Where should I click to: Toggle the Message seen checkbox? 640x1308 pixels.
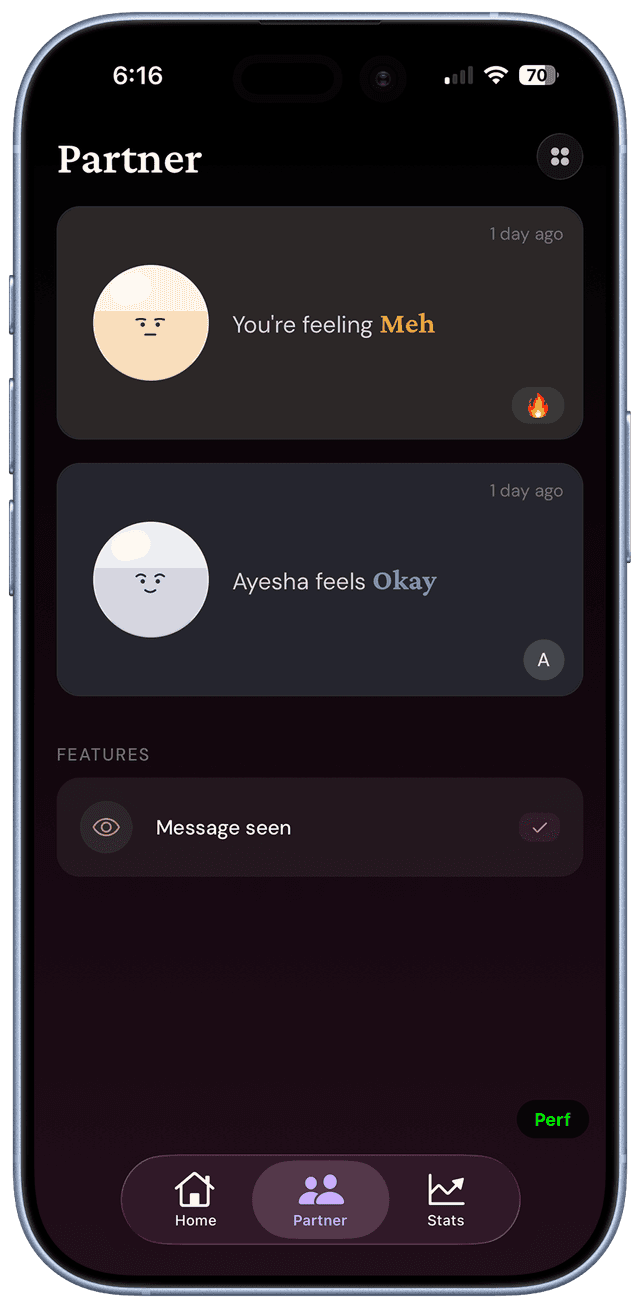click(539, 827)
